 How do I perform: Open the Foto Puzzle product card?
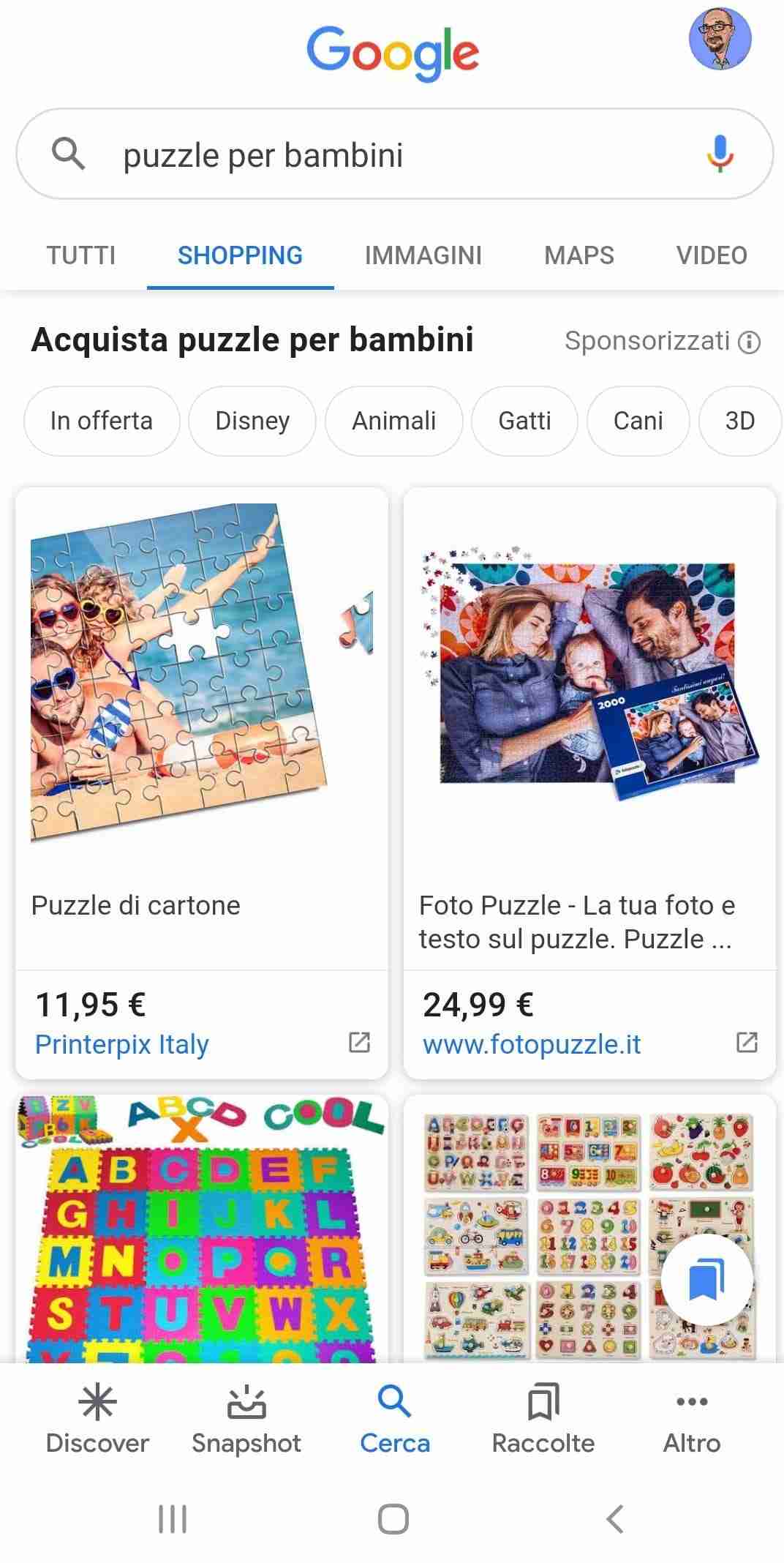click(x=589, y=732)
